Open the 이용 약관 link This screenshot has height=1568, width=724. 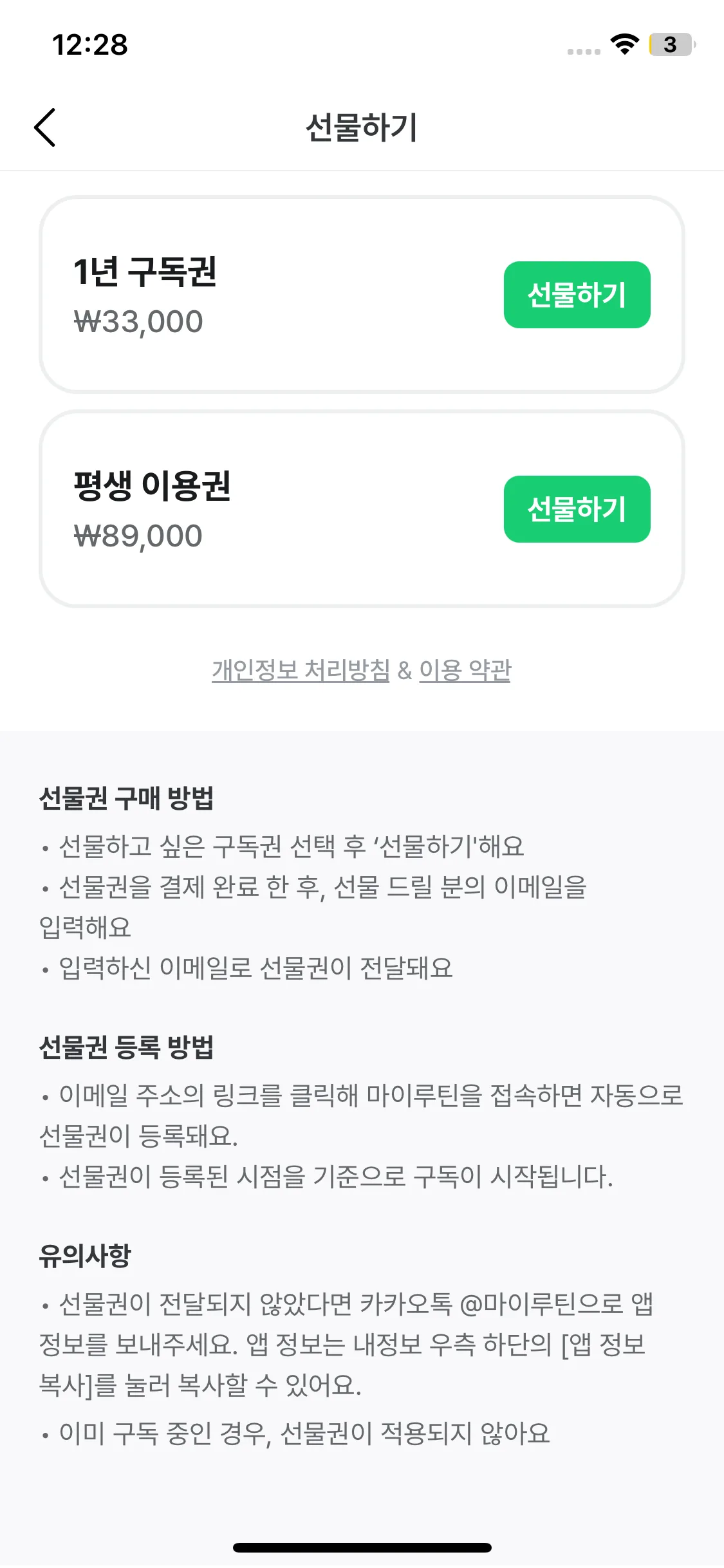465,670
